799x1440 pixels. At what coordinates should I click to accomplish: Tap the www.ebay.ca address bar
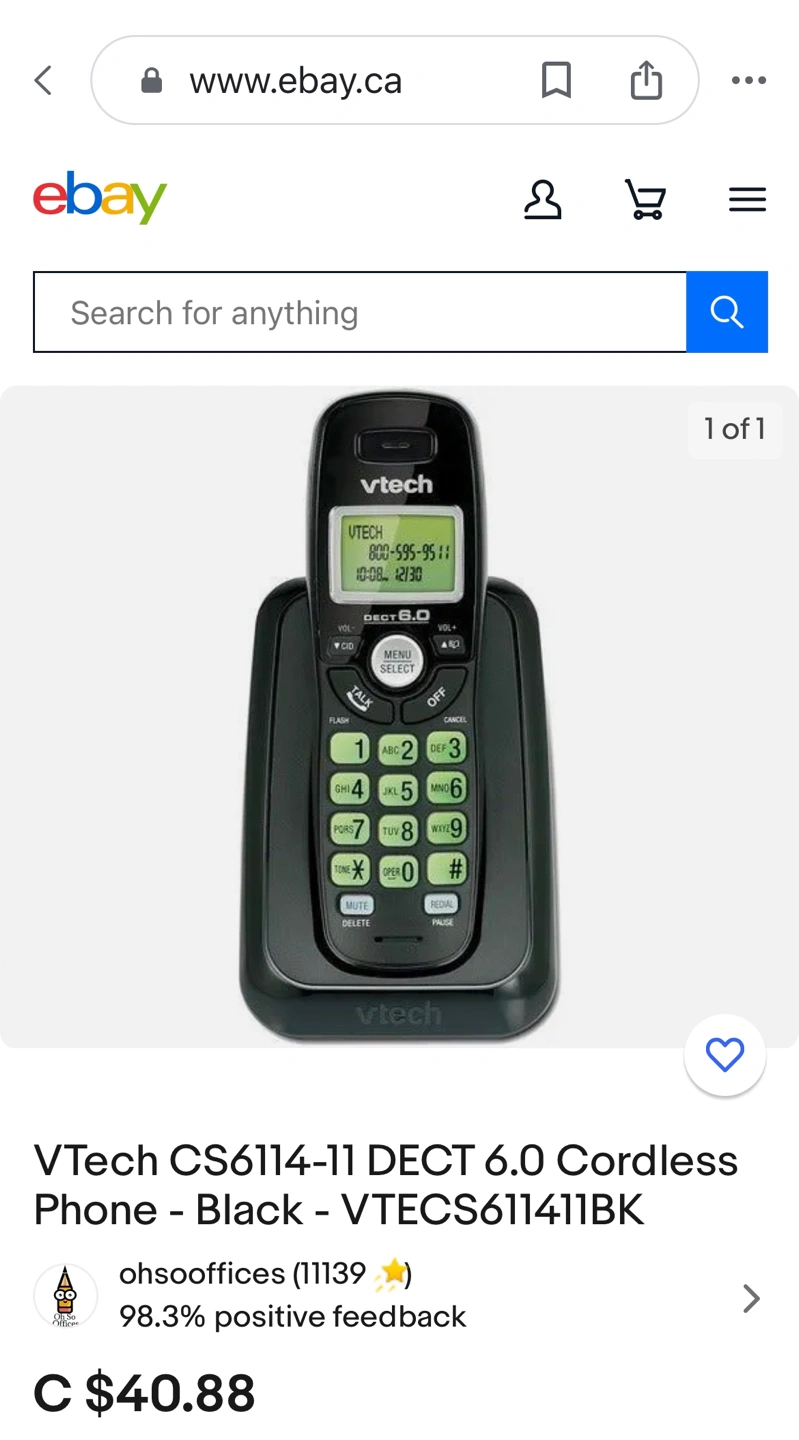[296, 81]
